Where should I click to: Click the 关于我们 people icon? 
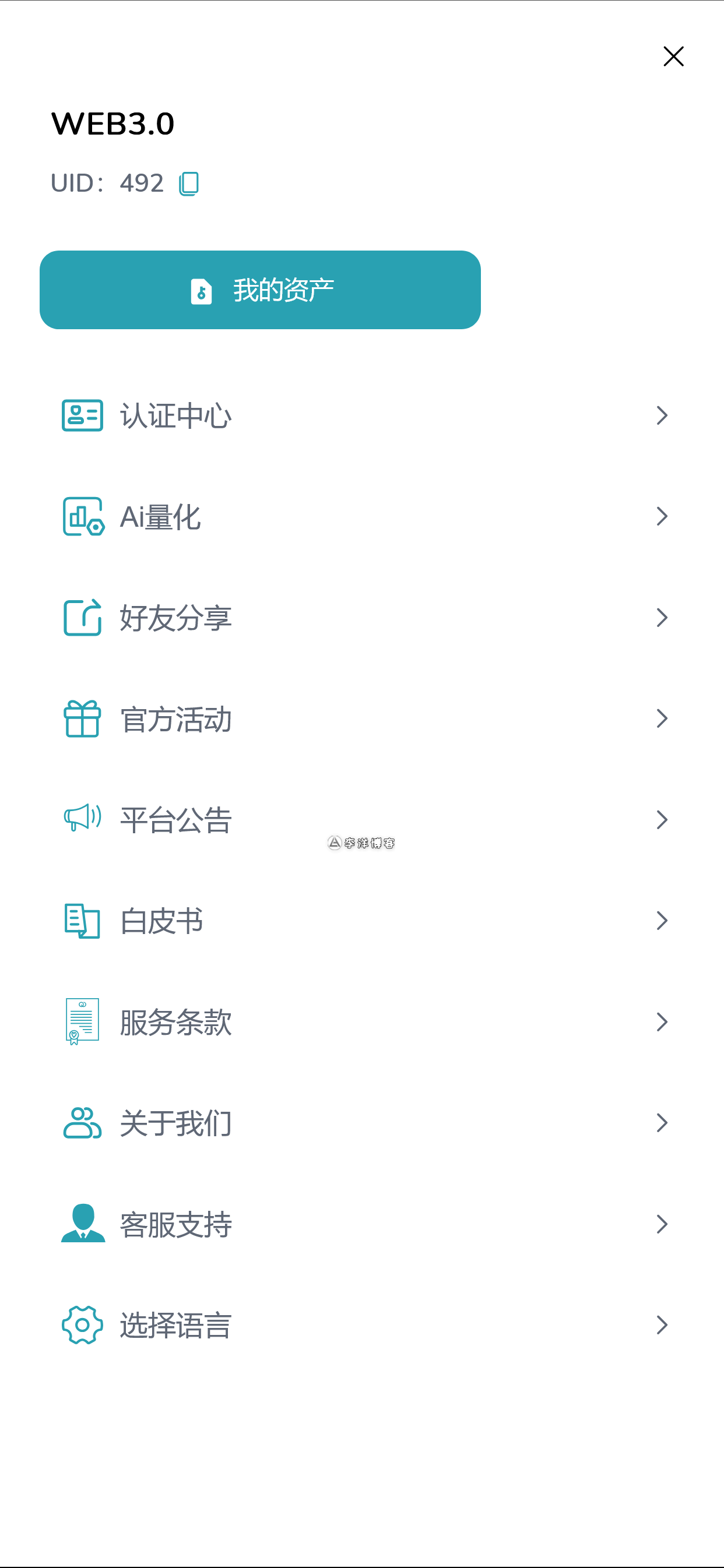[82, 1123]
